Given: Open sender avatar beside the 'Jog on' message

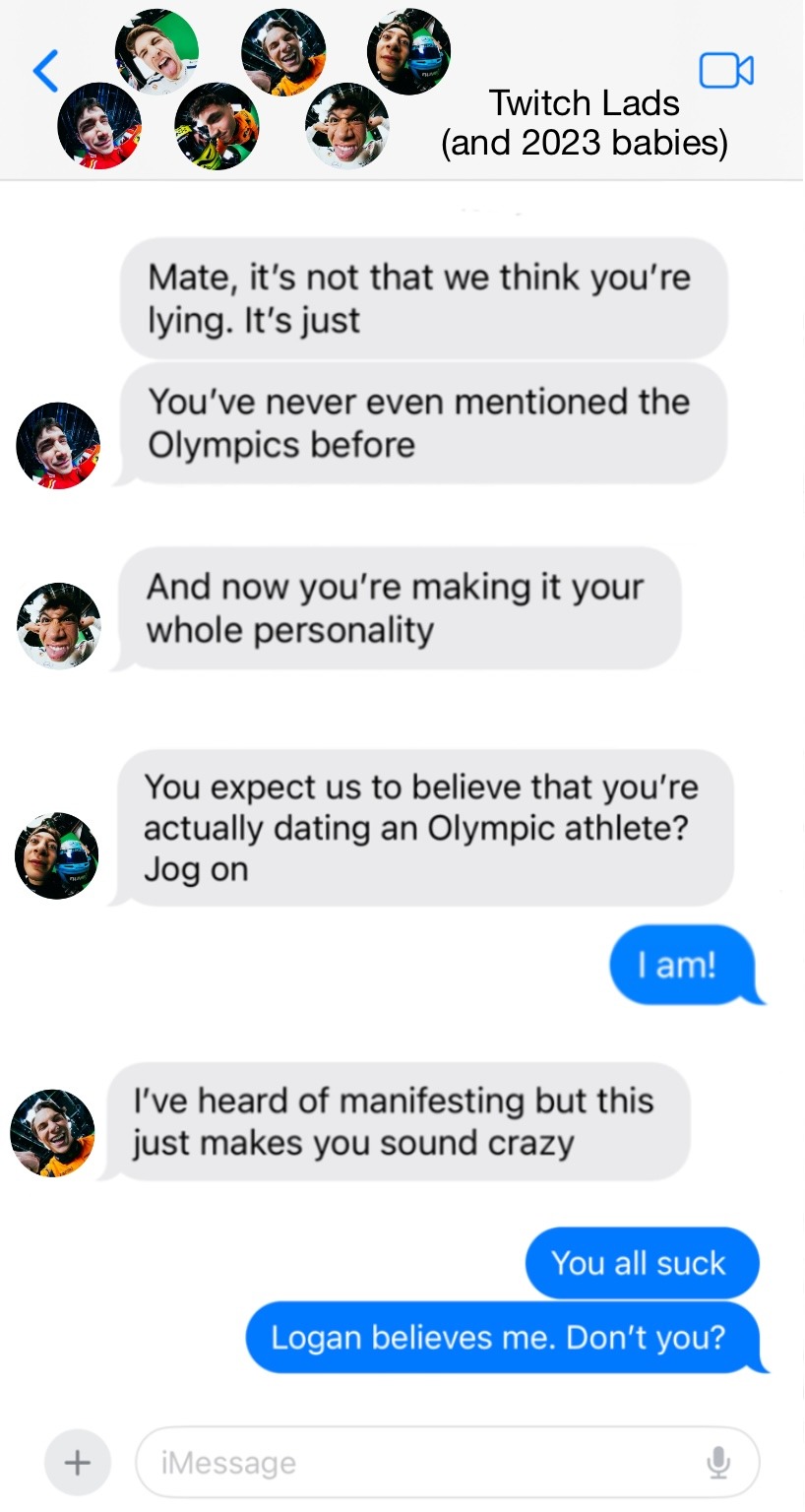Looking at the screenshot, I should 57,855.
